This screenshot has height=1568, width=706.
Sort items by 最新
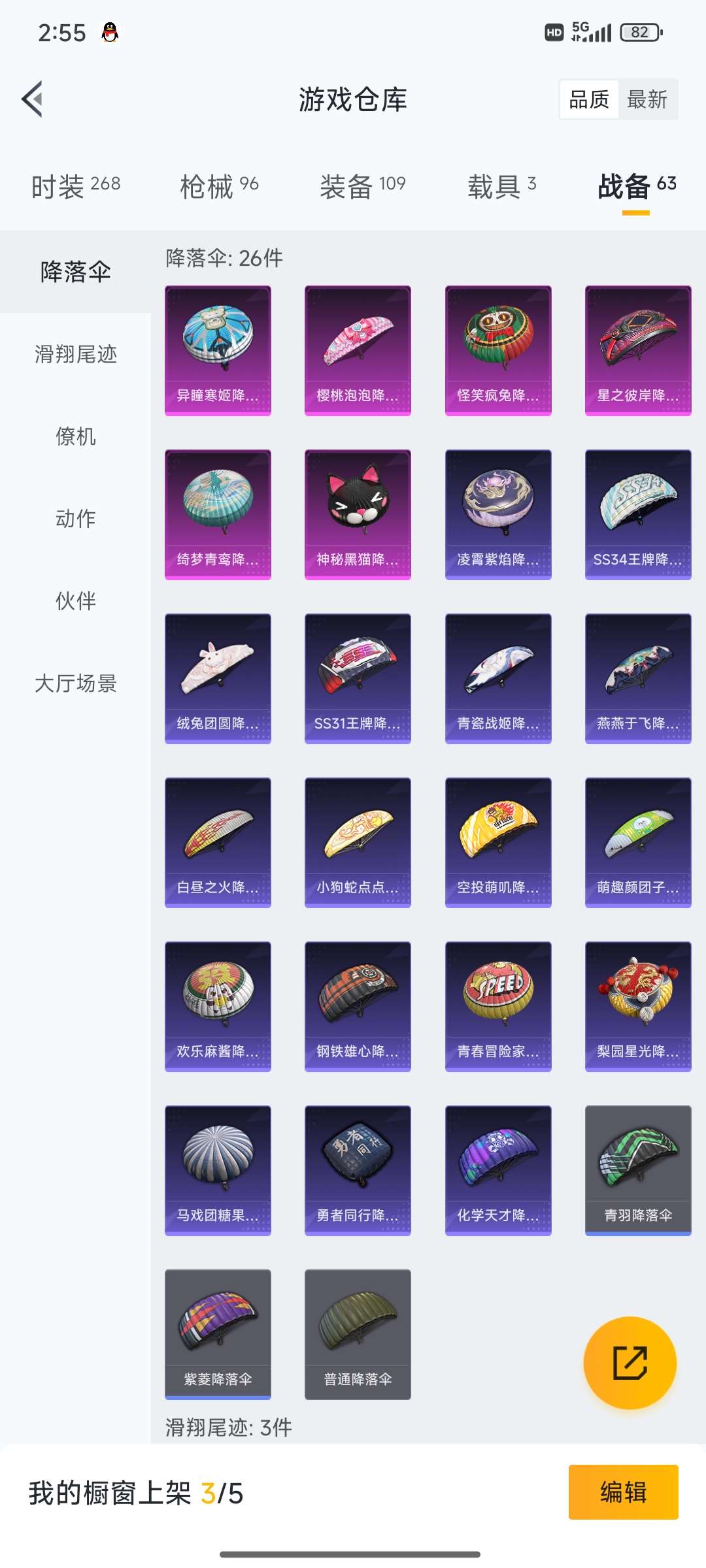tap(647, 99)
